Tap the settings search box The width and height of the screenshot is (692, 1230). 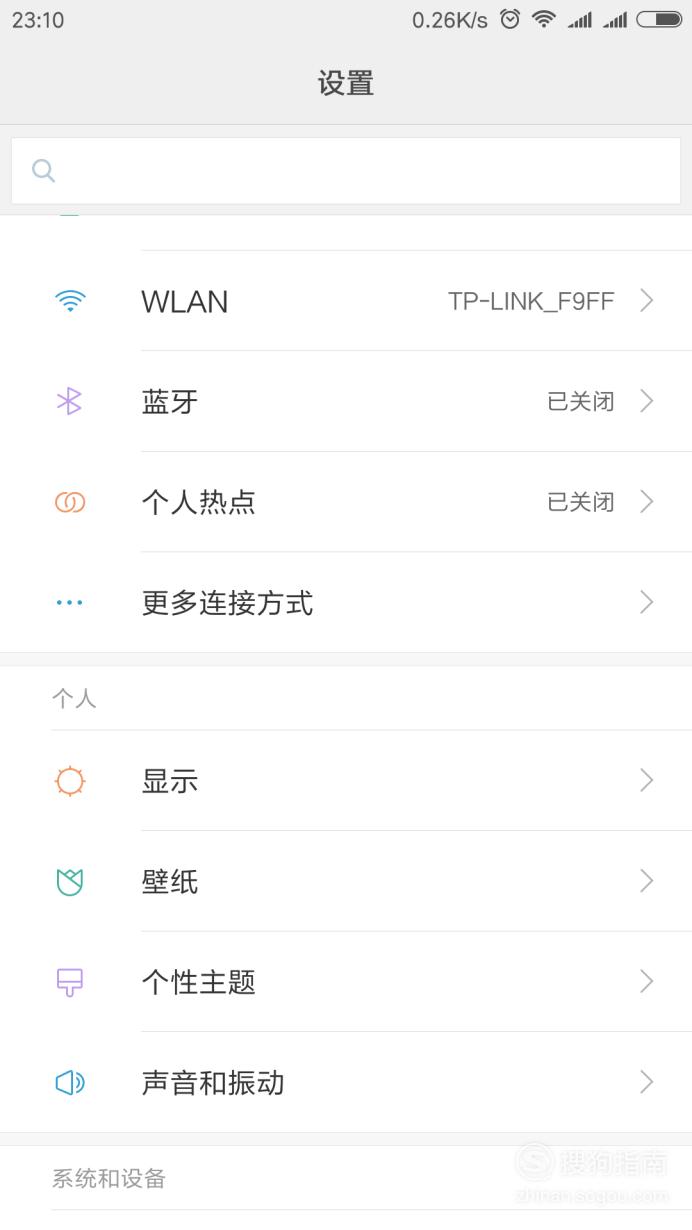coord(346,170)
